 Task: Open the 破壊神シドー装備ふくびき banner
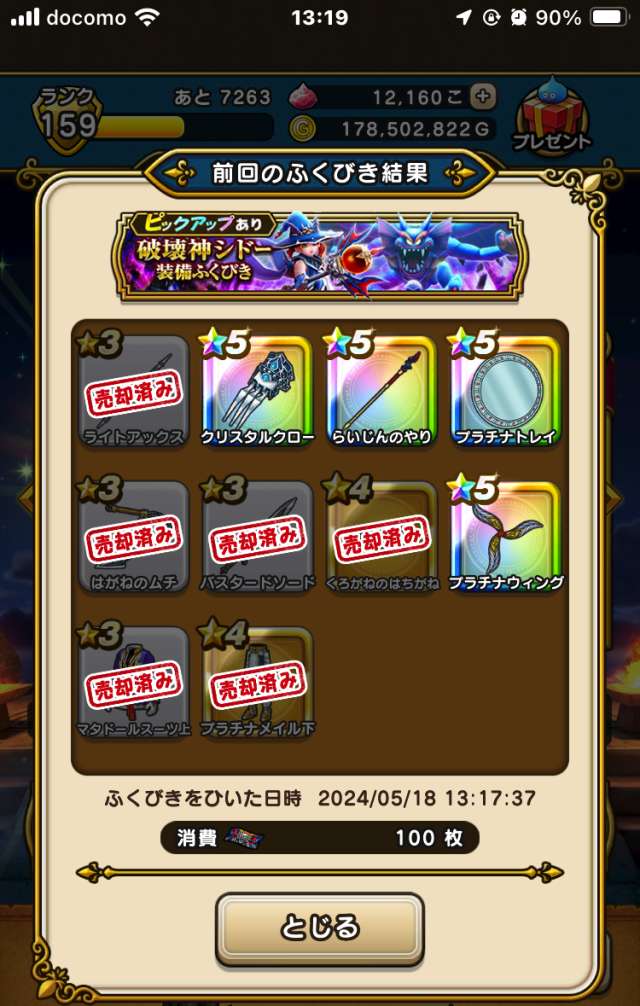[x=320, y=254]
